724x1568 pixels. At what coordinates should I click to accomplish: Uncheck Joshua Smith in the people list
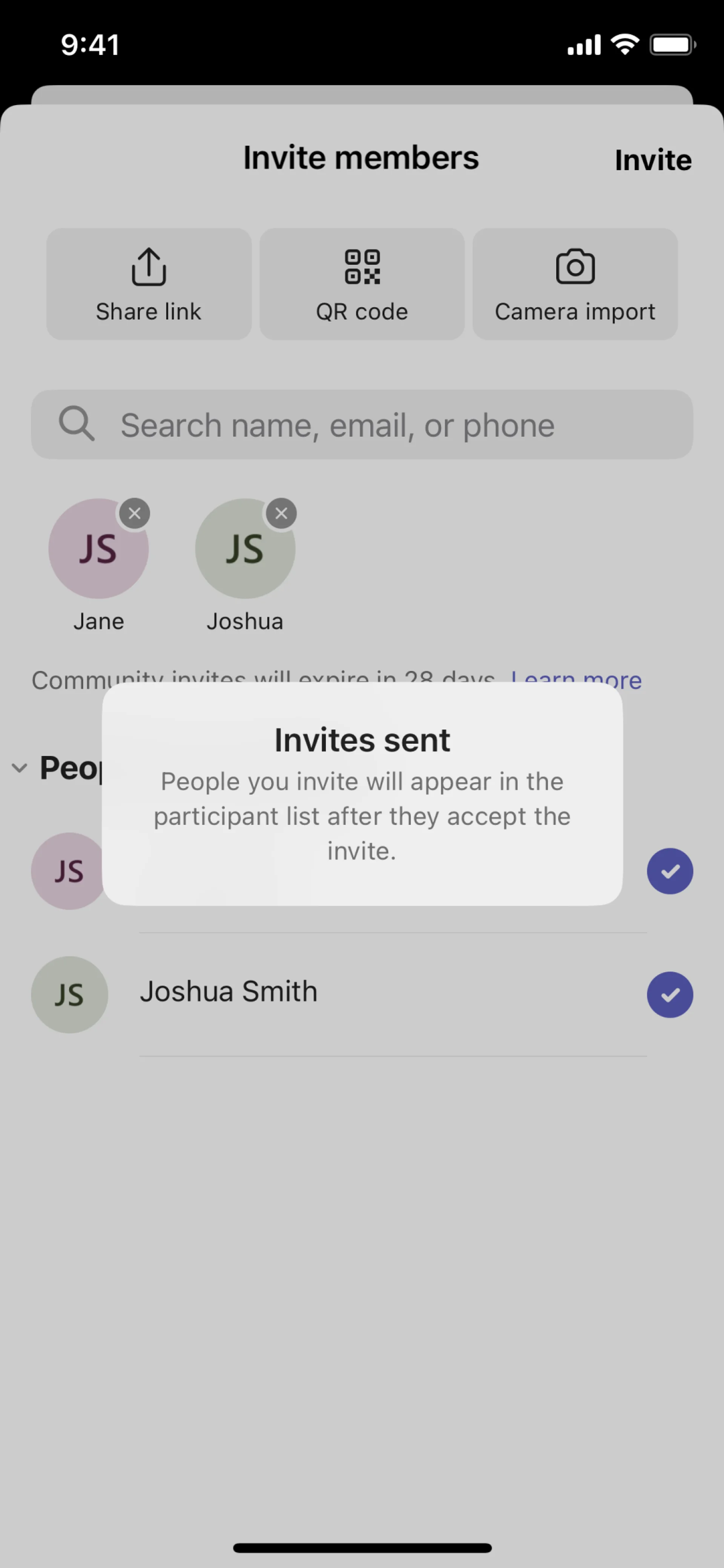click(x=670, y=995)
